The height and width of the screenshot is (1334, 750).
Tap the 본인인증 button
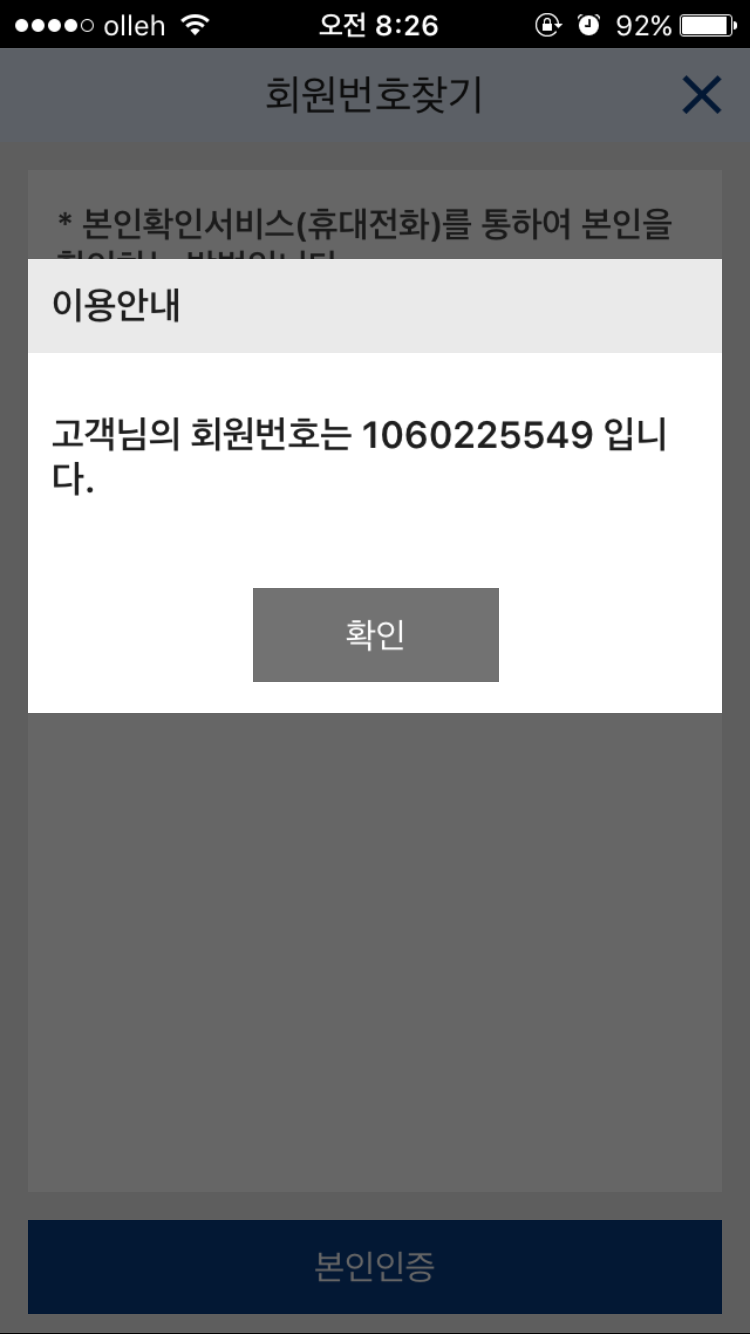(375, 1266)
